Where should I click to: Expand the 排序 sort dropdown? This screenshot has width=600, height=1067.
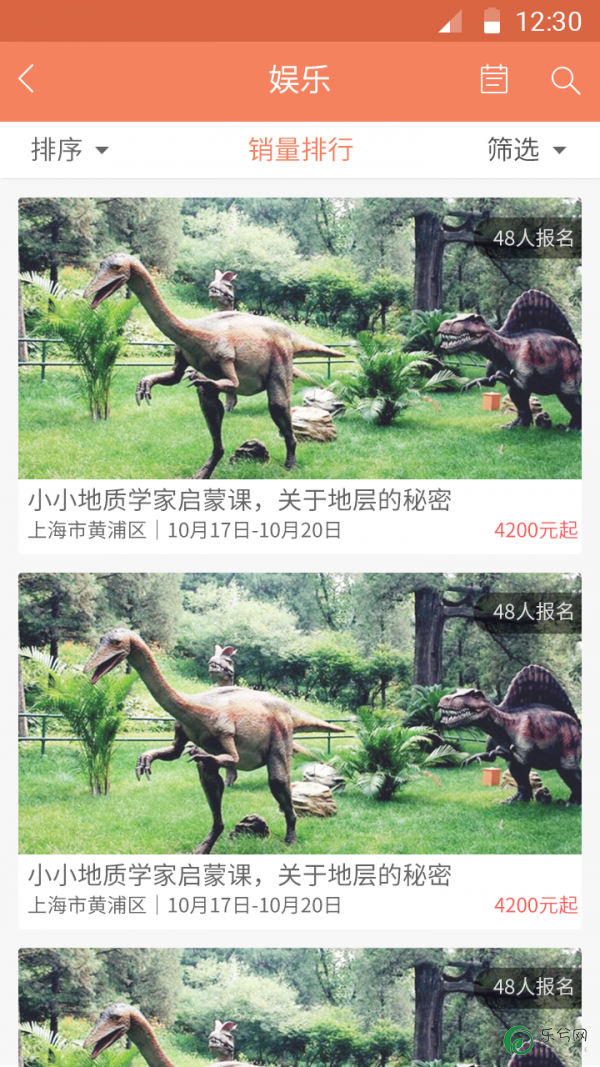(69, 150)
